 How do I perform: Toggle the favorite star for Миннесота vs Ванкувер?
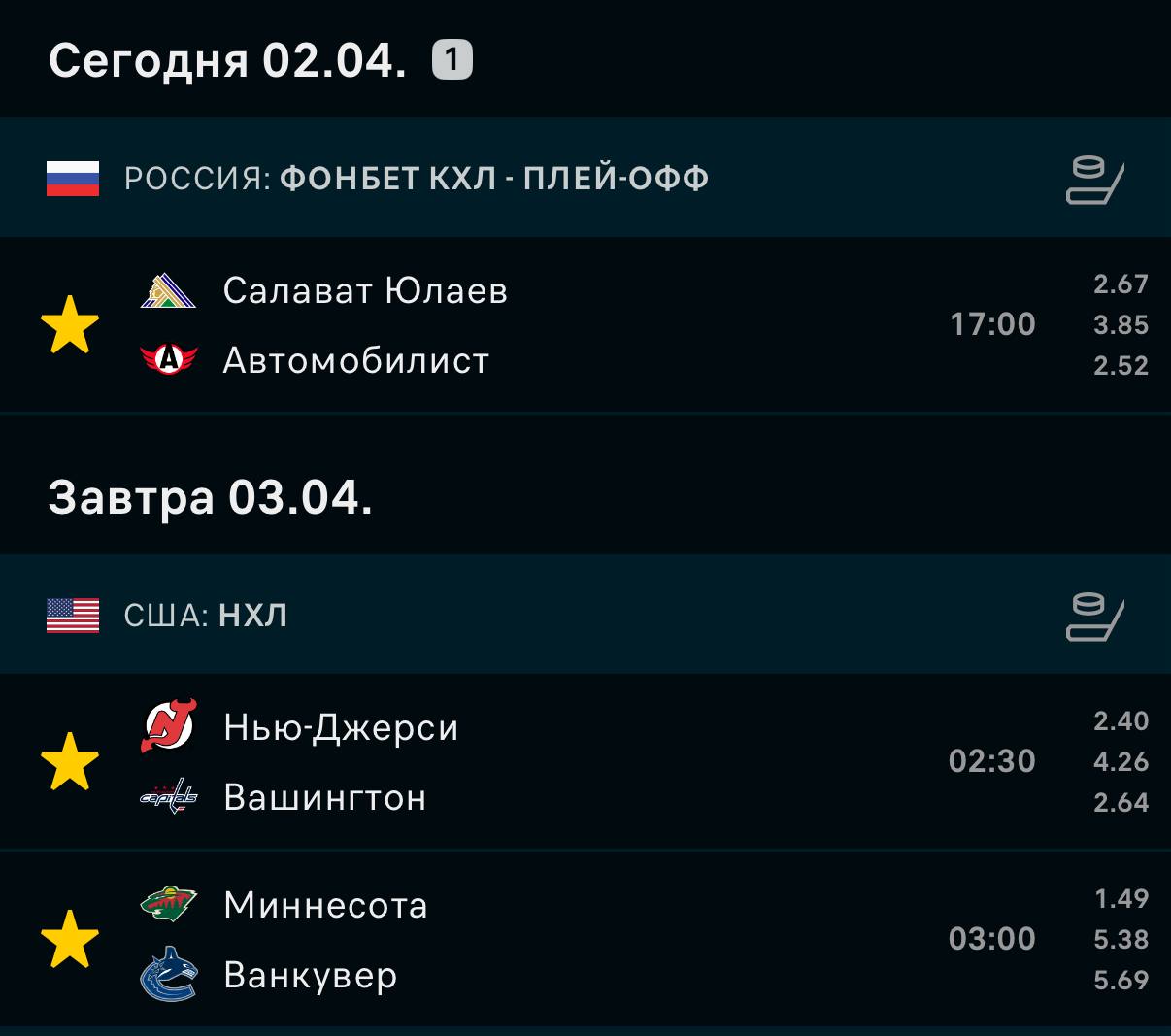tap(70, 940)
